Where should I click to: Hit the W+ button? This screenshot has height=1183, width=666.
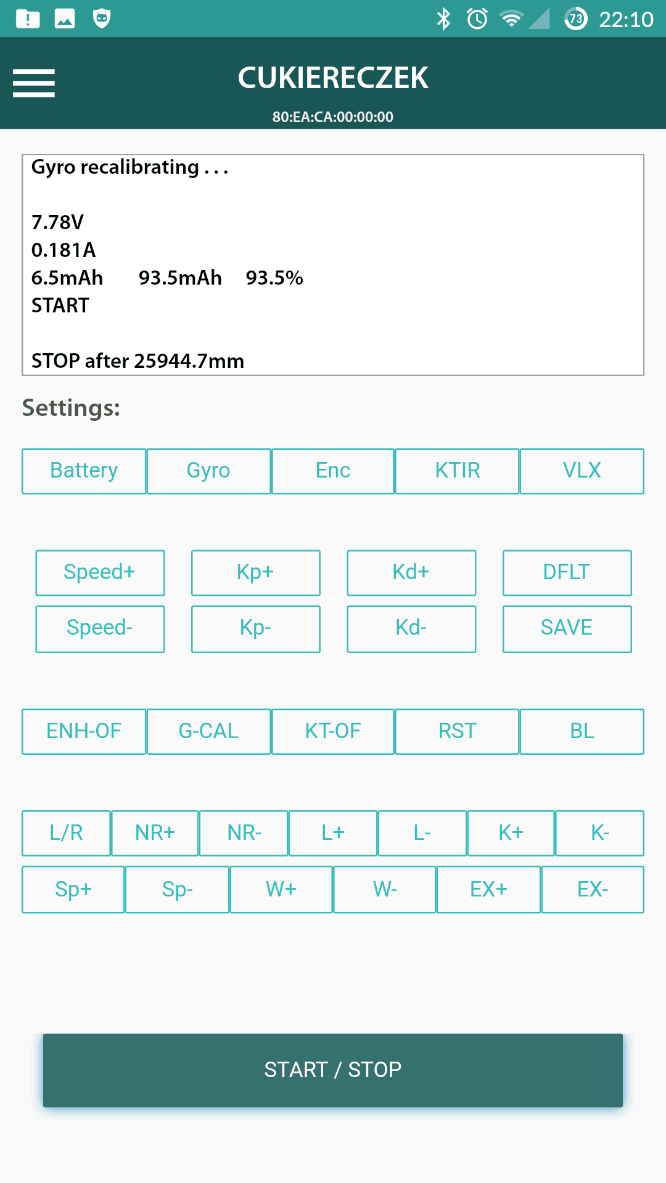[281, 890]
